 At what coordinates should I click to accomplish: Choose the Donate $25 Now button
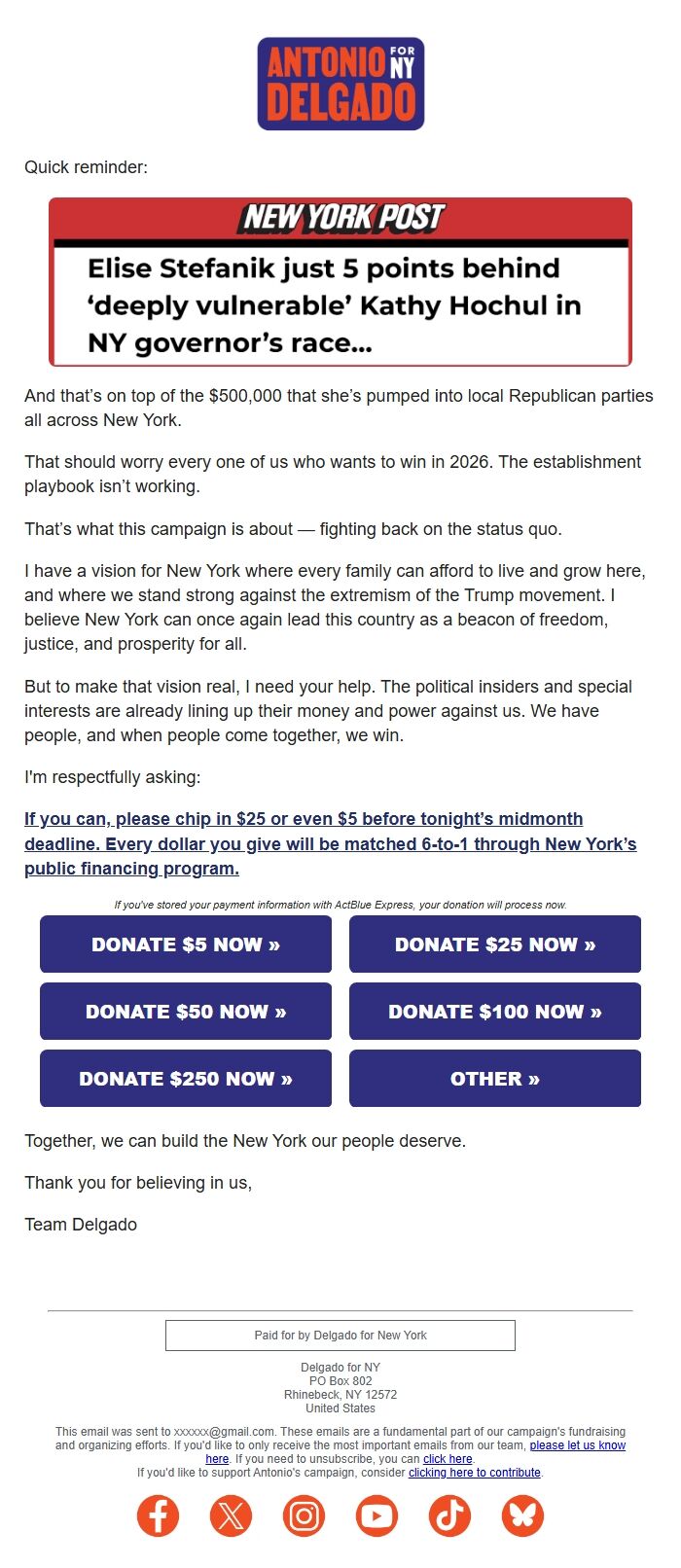[x=494, y=944]
